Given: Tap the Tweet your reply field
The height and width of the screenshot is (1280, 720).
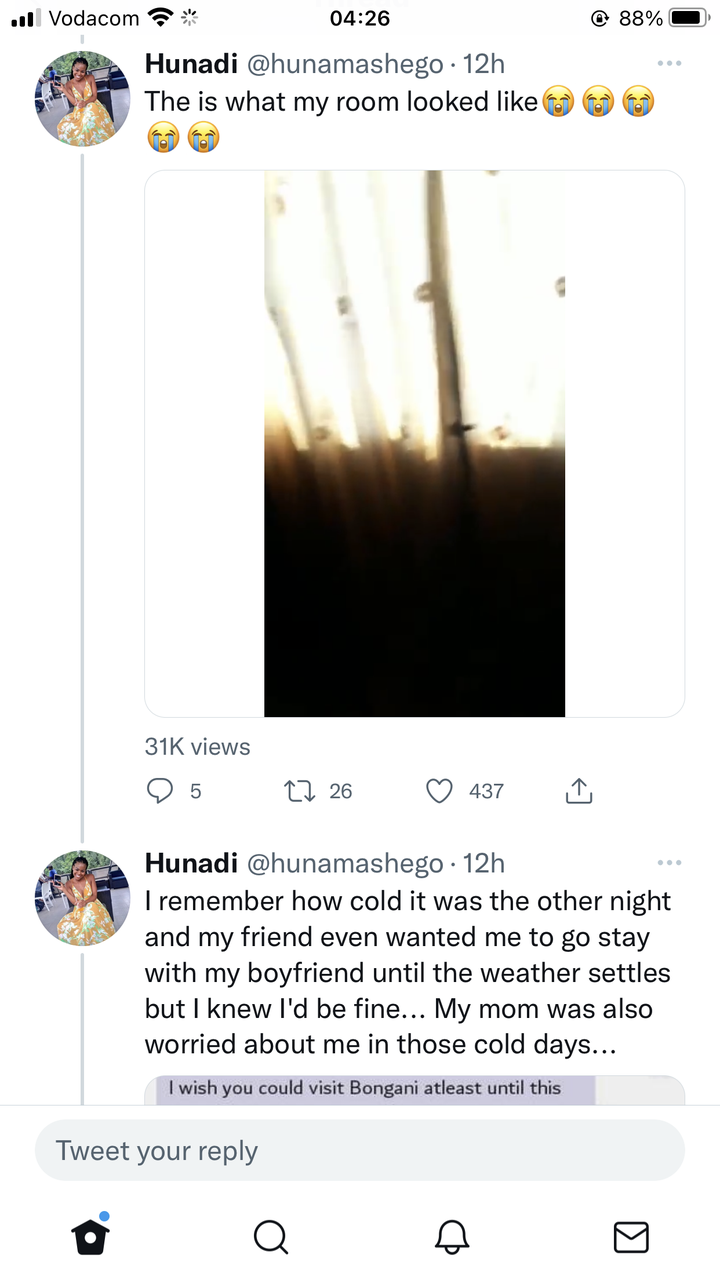Looking at the screenshot, I should click(360, 1150).
